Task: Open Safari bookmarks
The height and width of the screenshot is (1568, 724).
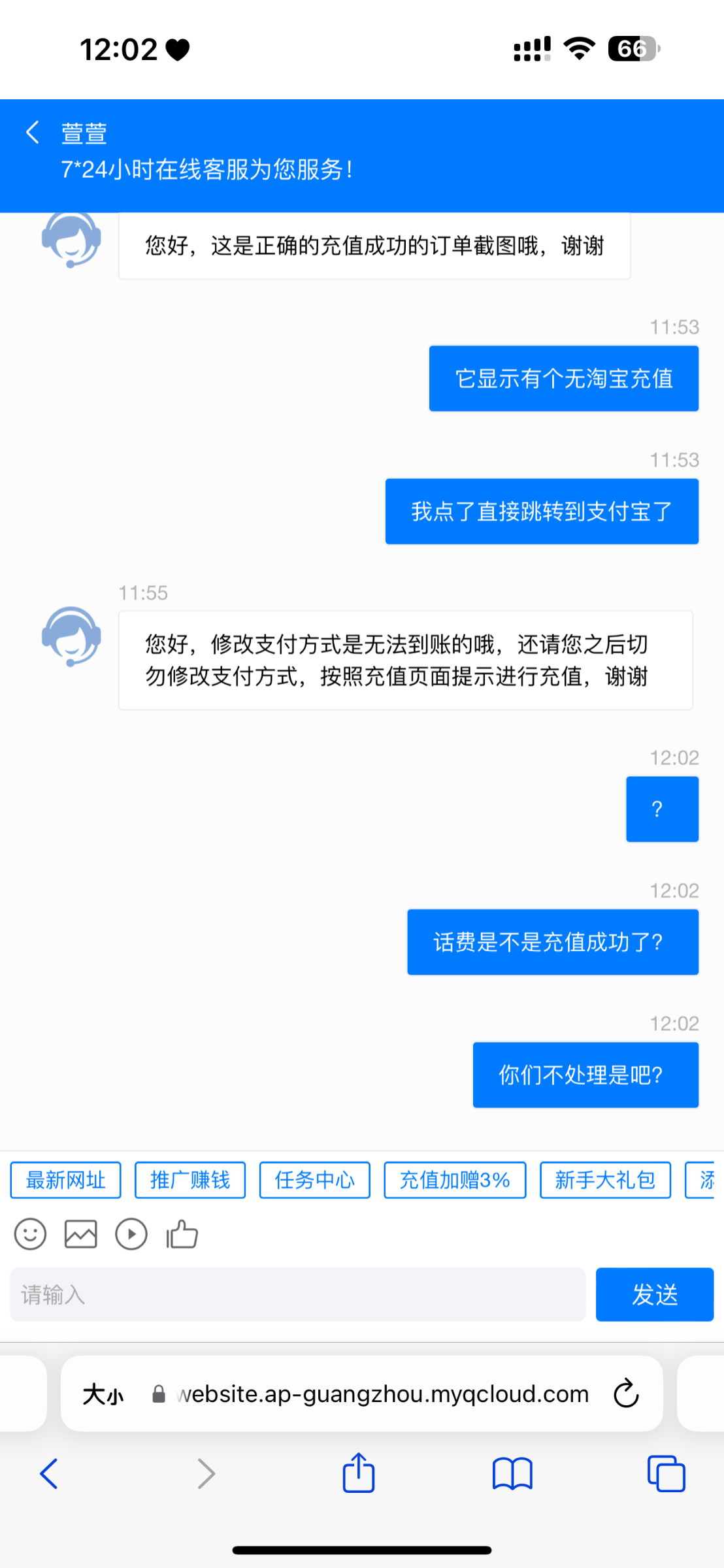Action: tap(512, 1474)
